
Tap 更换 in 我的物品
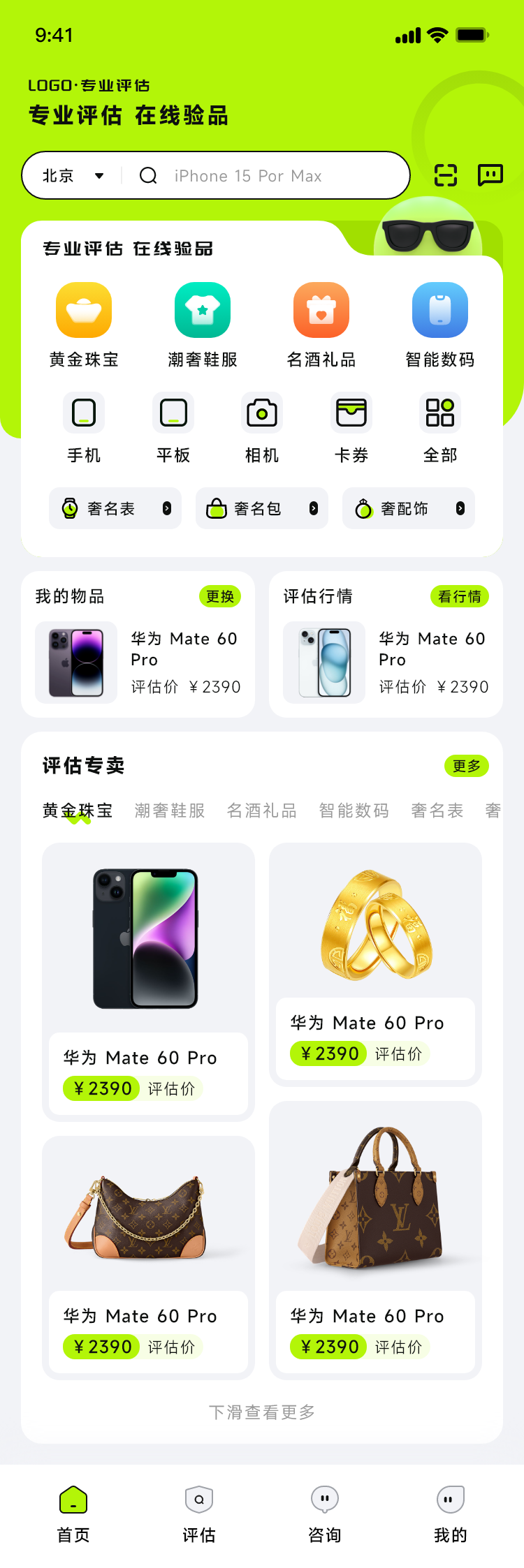pos(220,596)
